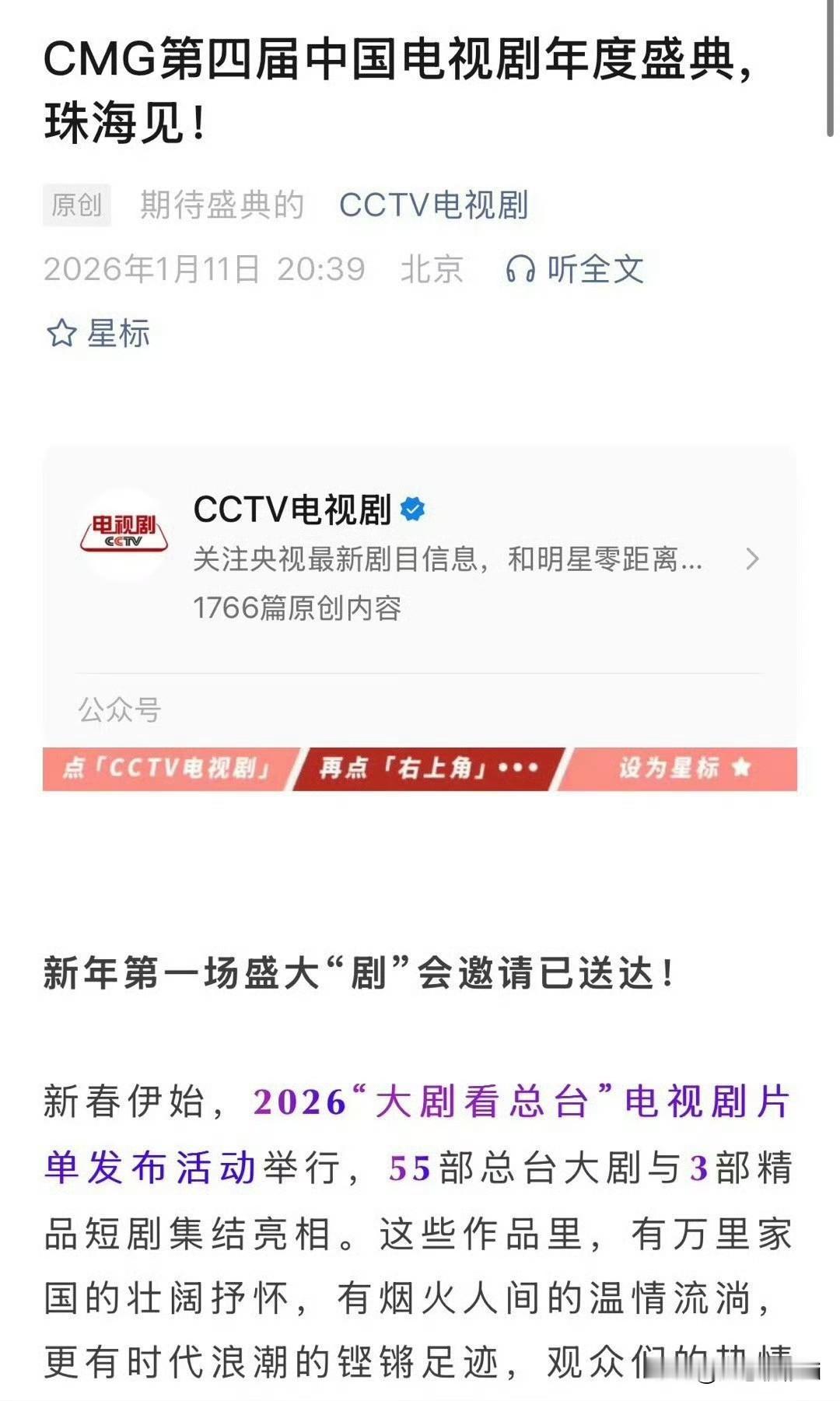Click the blue verification badge next to CCTV电视剧
This screenshot has width=840, height=1401.
(x=414, y=507)
